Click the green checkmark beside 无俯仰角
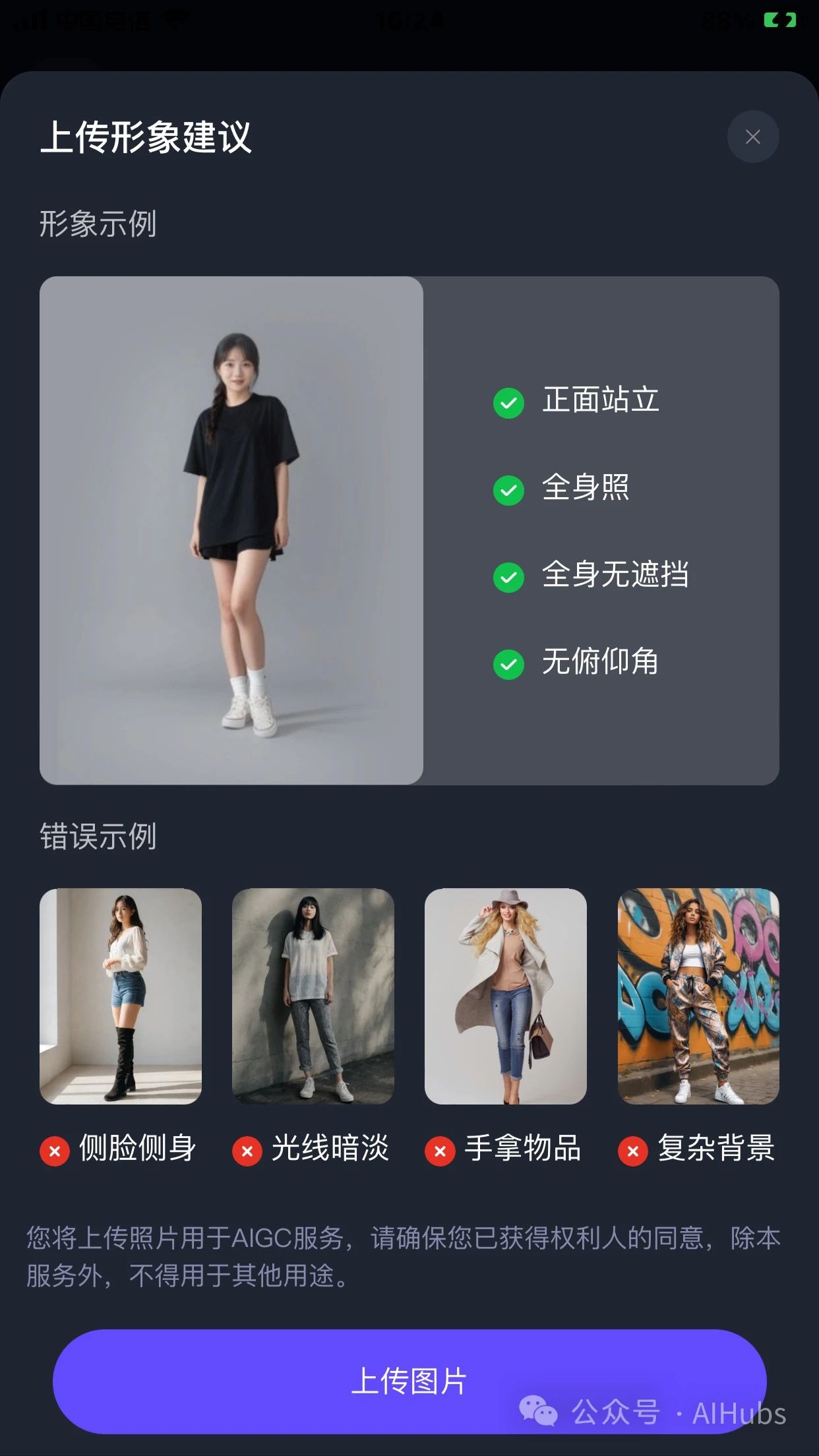This screenshot has width=819, height=1456. click(x=508, y=665)
